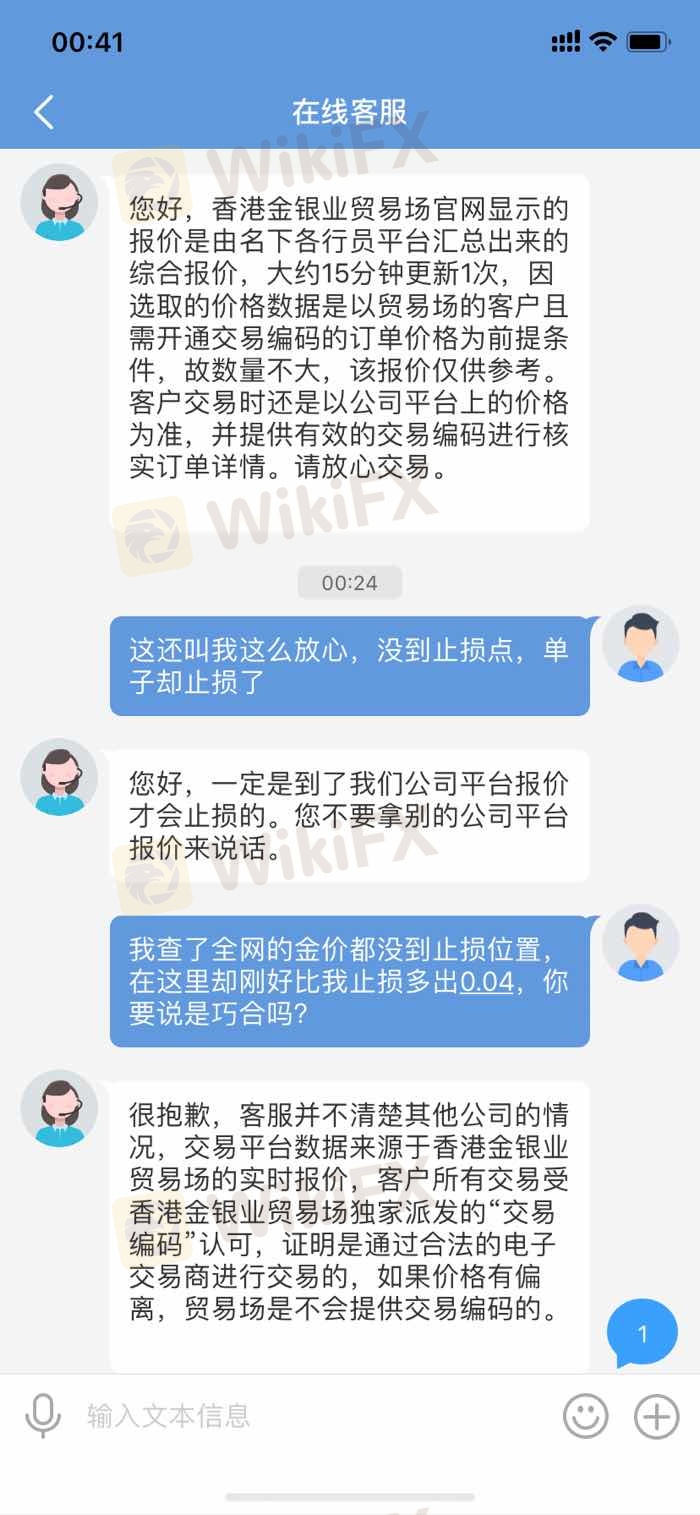
Task: Go back from the 在线客服 chat
Action: click(43, 112)
